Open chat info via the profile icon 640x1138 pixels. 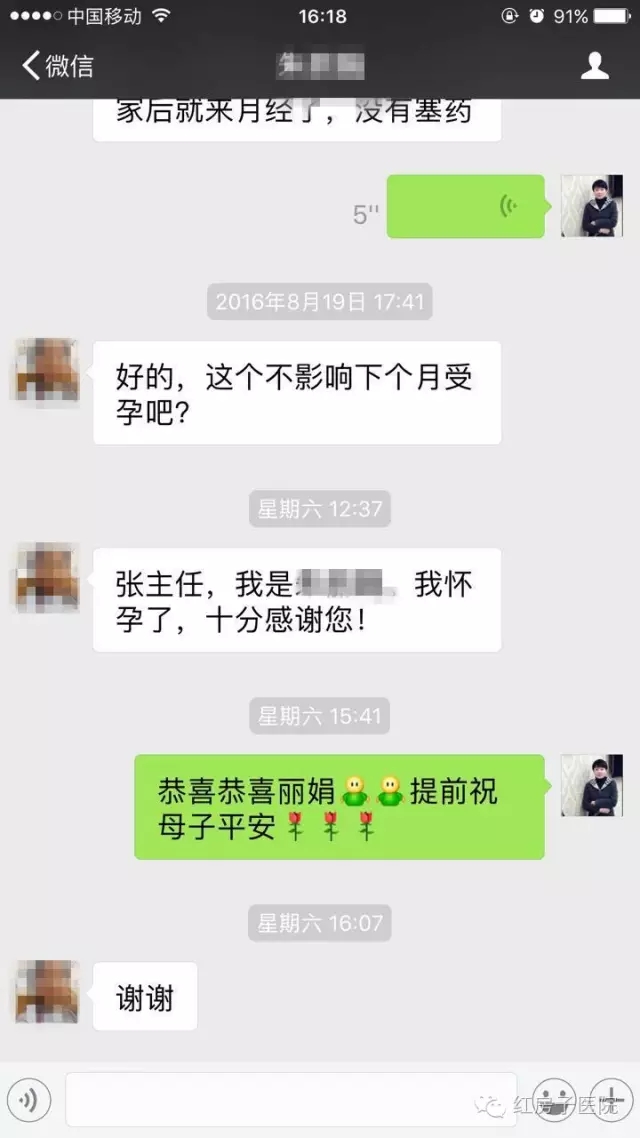595,66
